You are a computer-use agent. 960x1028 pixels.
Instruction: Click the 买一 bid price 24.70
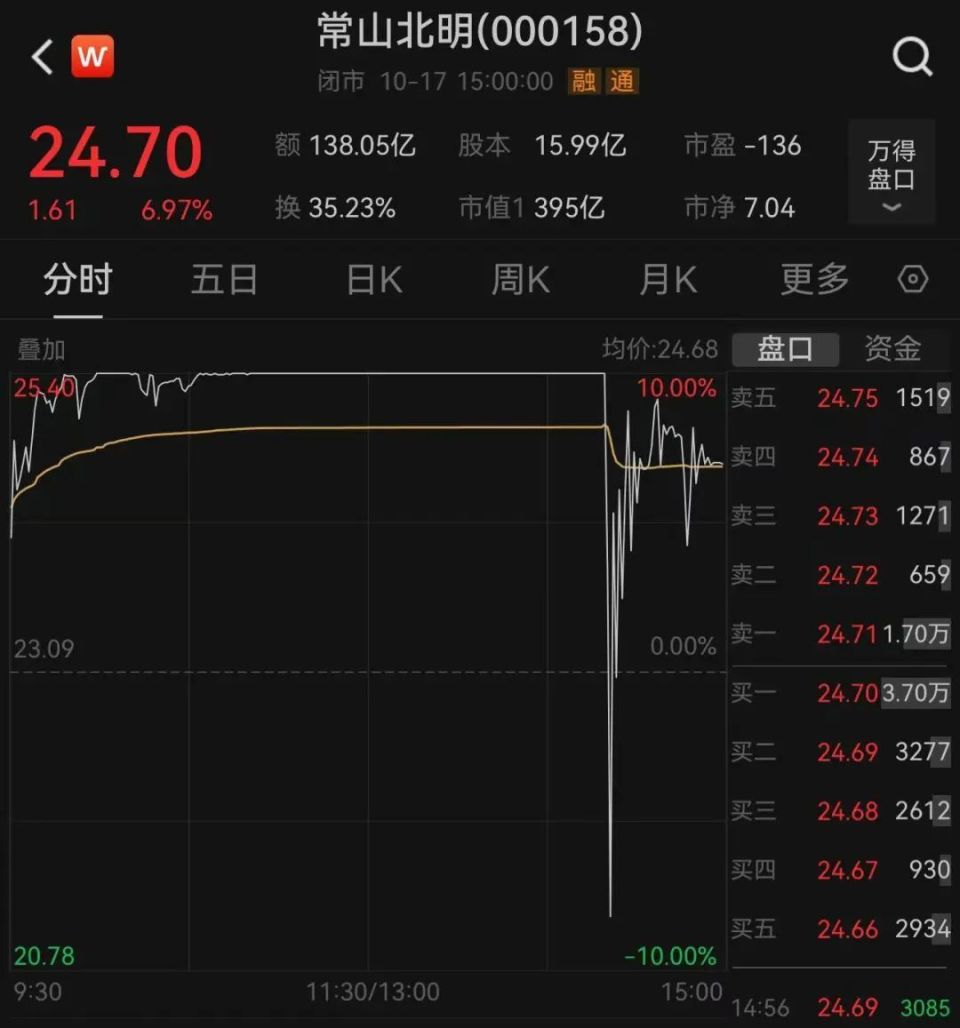[849, 693]
